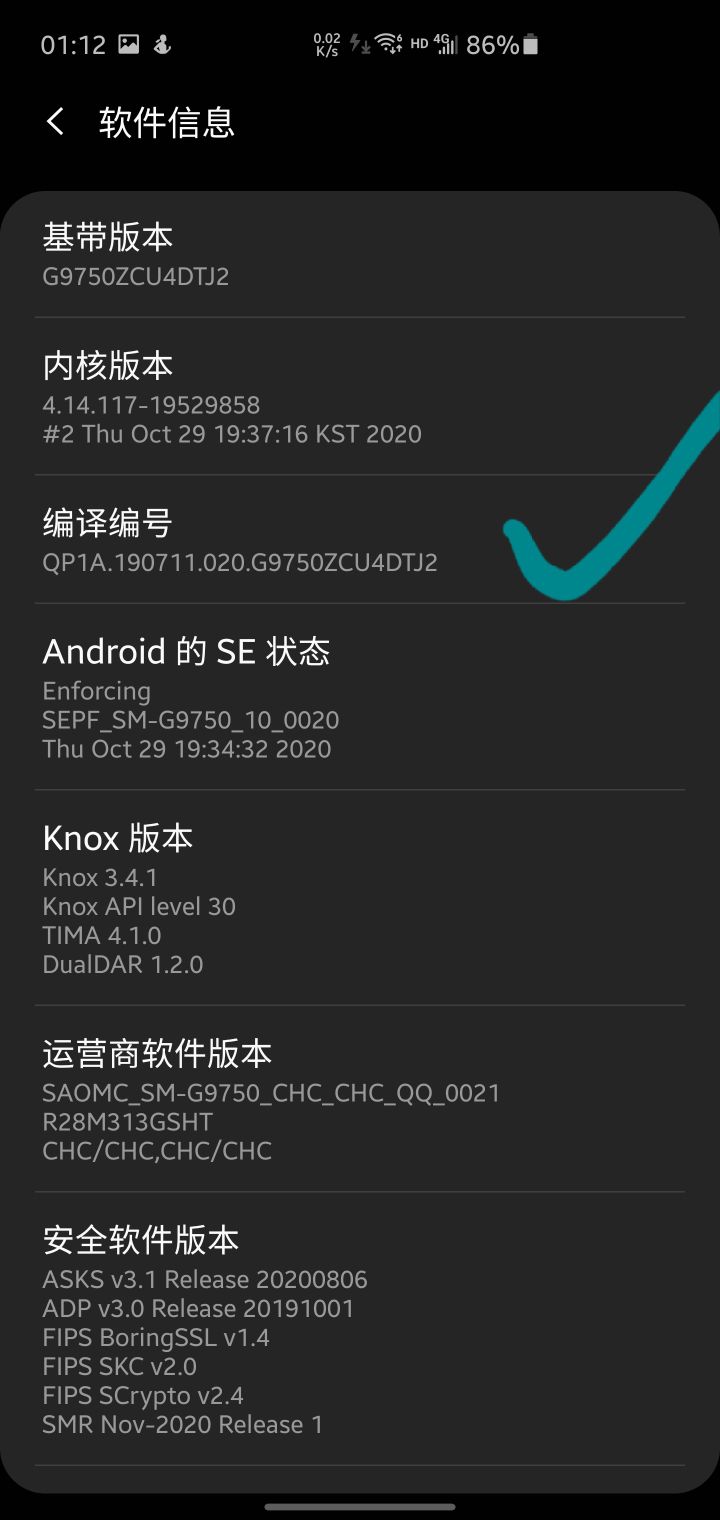
Task: Tap the image notification icon in status bar
Action: click(128, 43)
